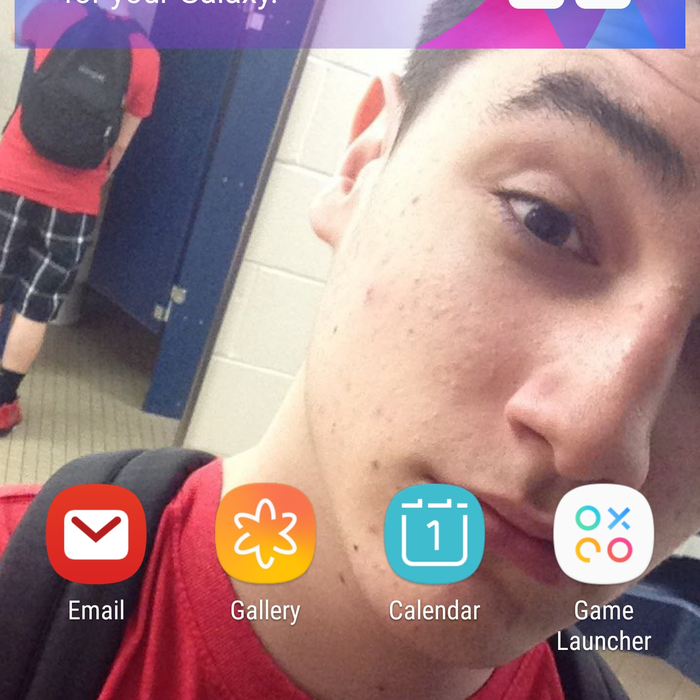Start Game Launcher
This screenshot has width=700, height=700.
coord(603,534)
